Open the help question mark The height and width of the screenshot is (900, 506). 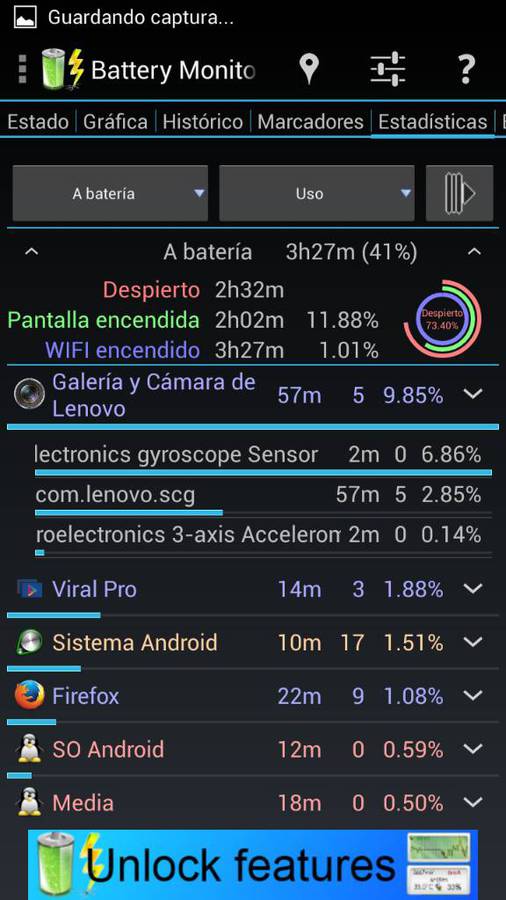[466, 70]
